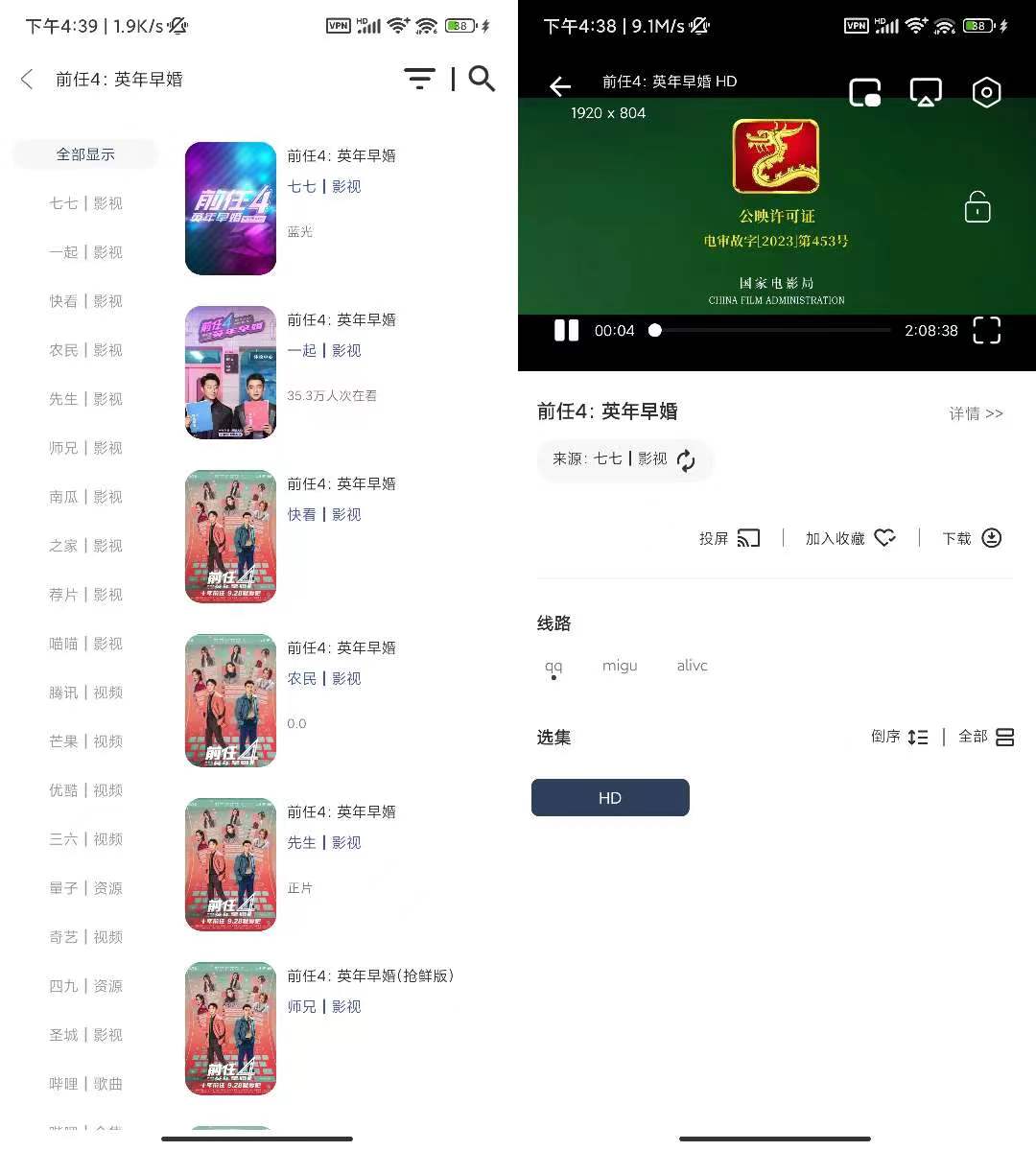Enable picture-in-picture mode

[864, 93]
